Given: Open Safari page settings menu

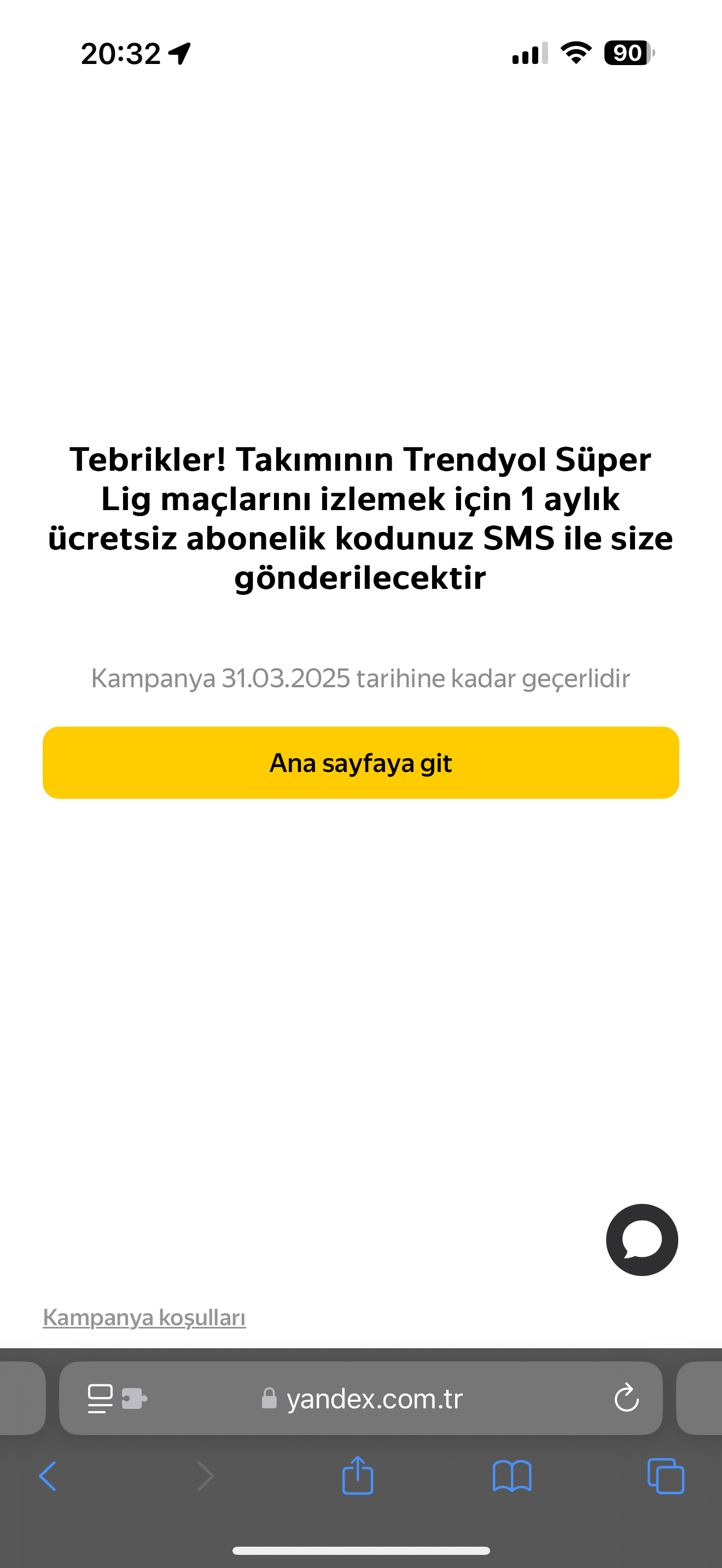Looking at the screenshot, I should (101, 1398).
